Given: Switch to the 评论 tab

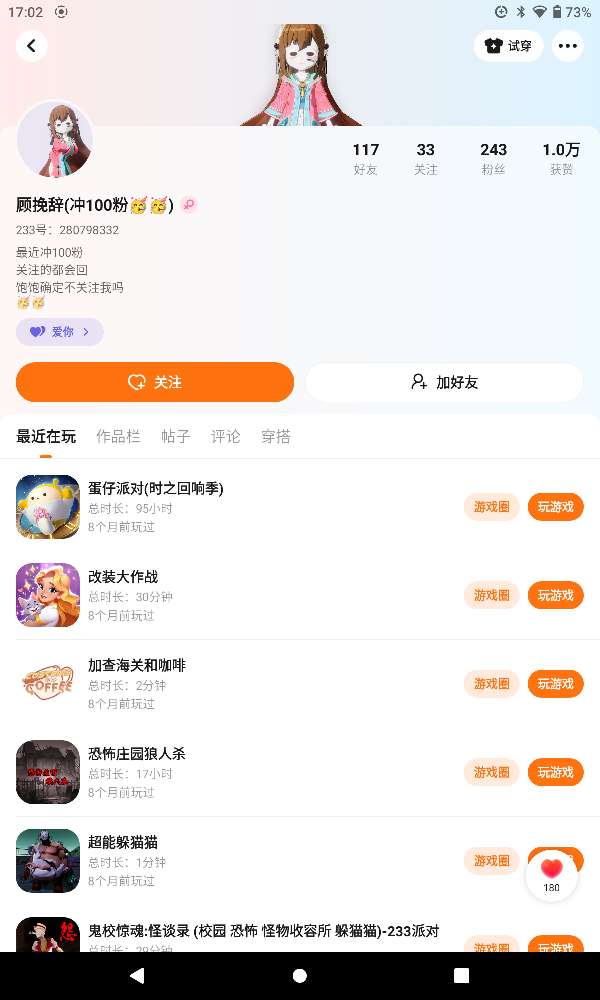Looking at the screenshot, I should pos(226,436).
